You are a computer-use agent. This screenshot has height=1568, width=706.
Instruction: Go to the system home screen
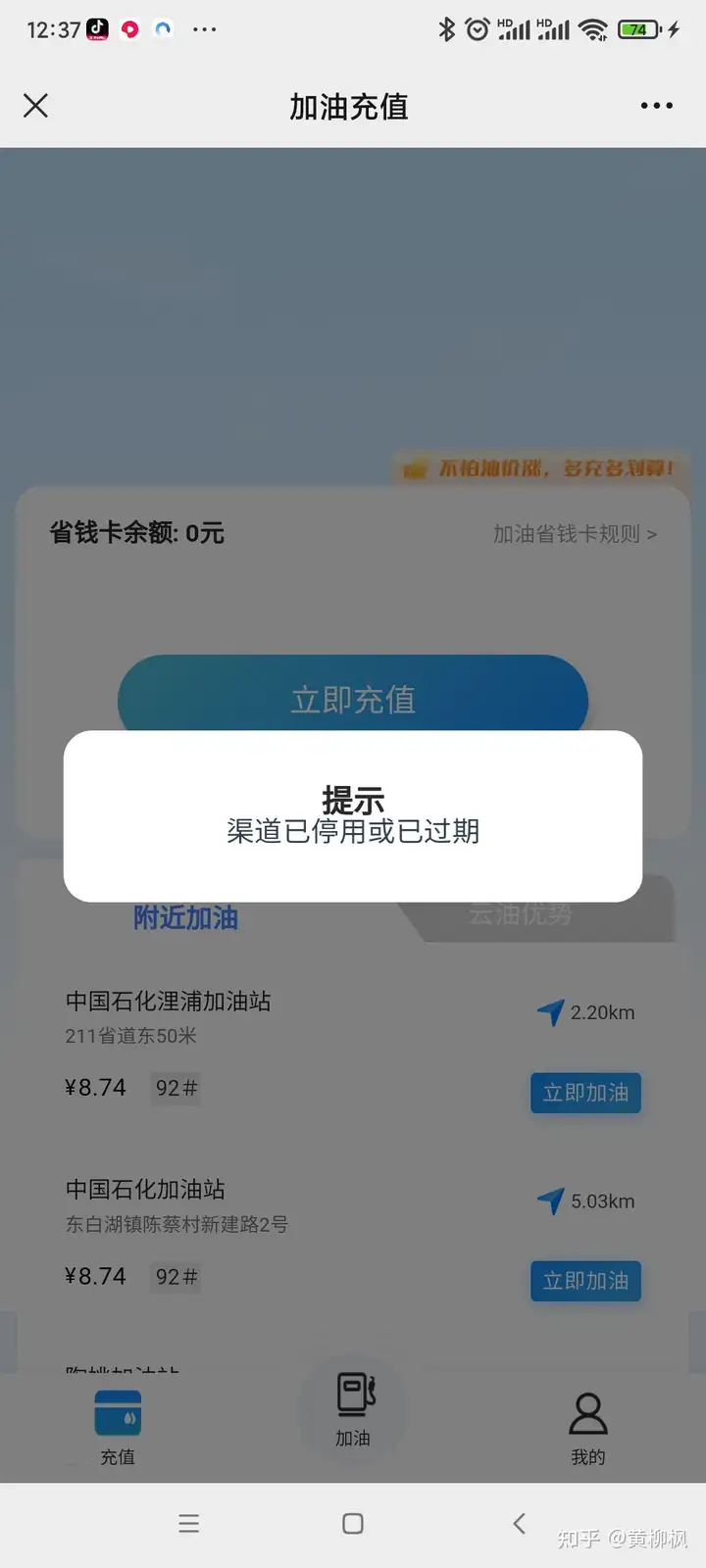point(353,1523)
